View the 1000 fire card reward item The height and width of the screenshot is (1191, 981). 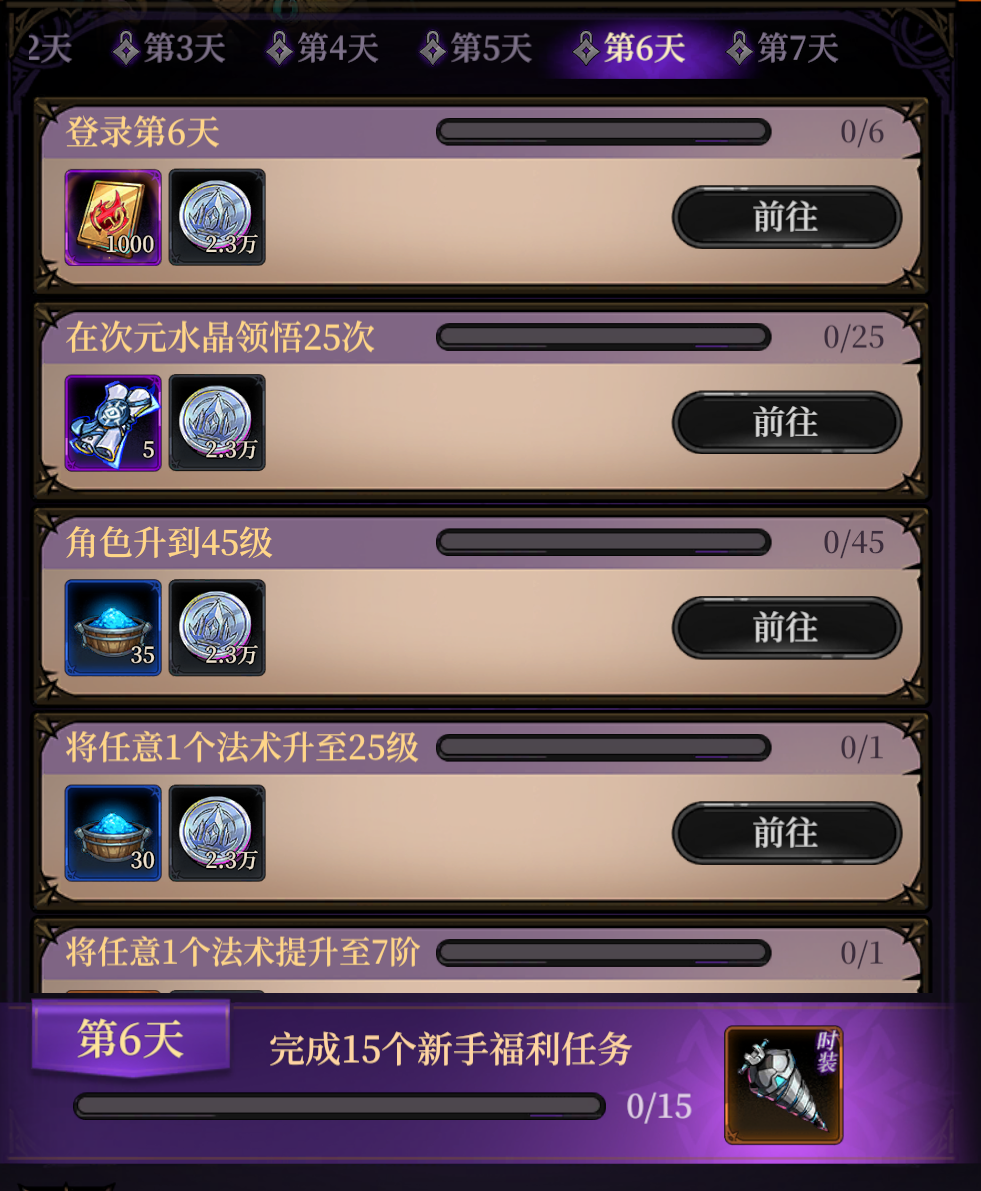[113, 217]
